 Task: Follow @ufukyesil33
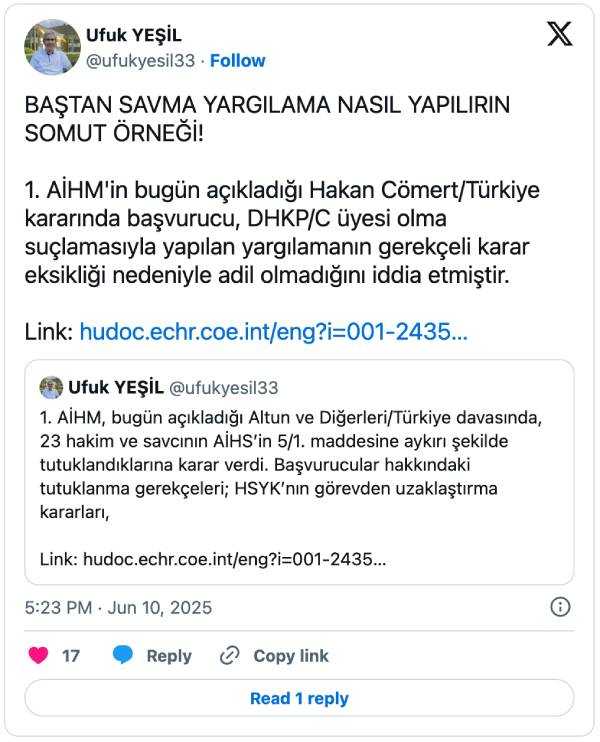tap(238, 60)
